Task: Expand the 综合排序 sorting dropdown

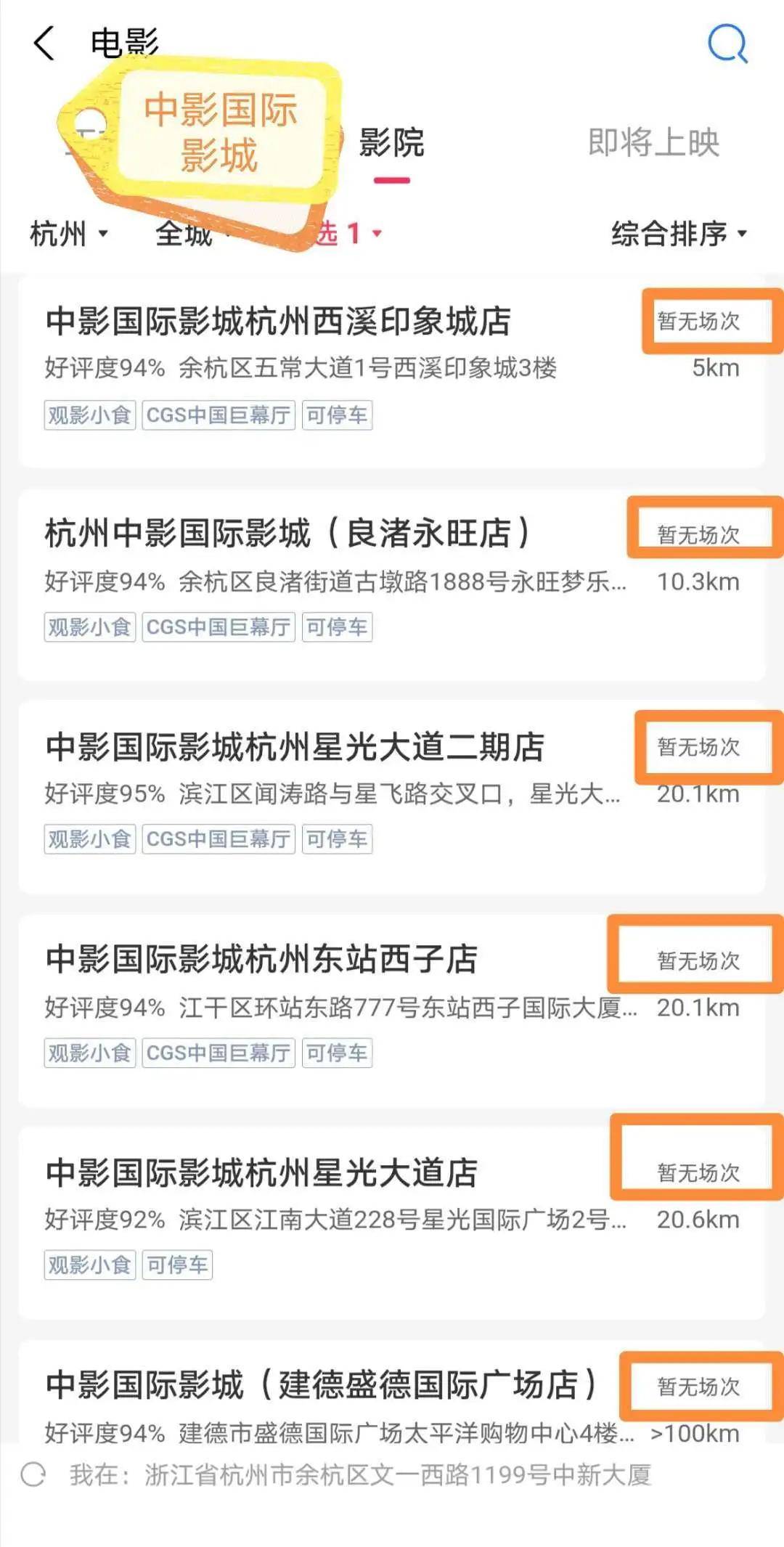Action: coord(679,234)
